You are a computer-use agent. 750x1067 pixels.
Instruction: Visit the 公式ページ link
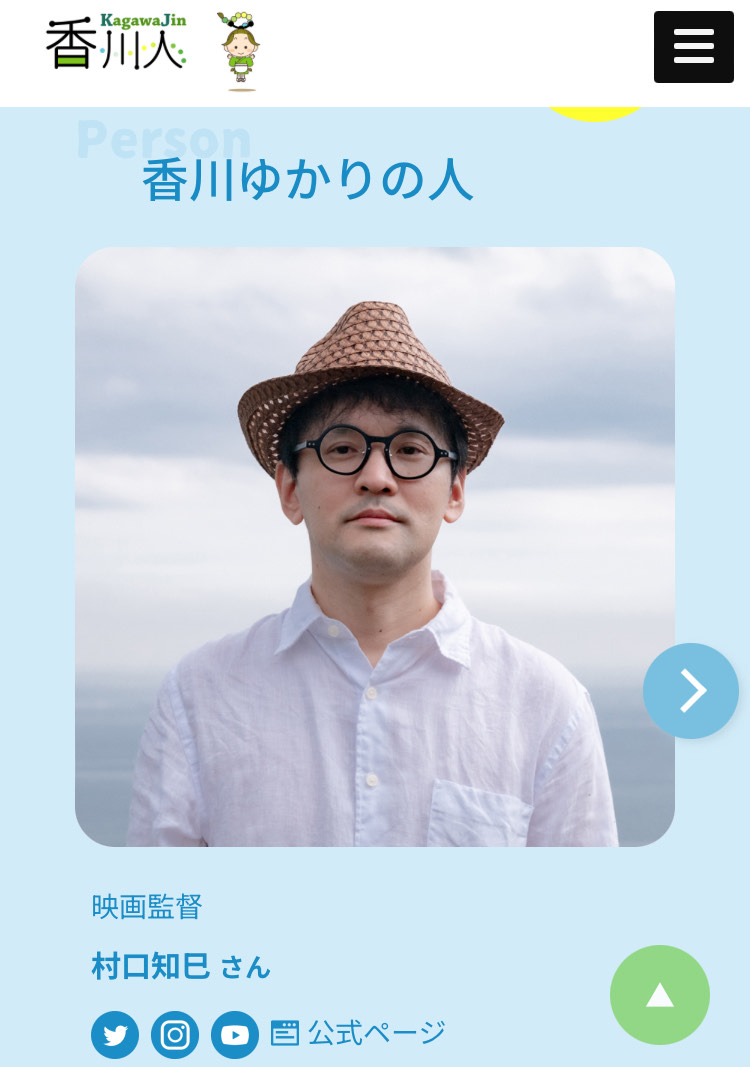[x=360, y=1033]
